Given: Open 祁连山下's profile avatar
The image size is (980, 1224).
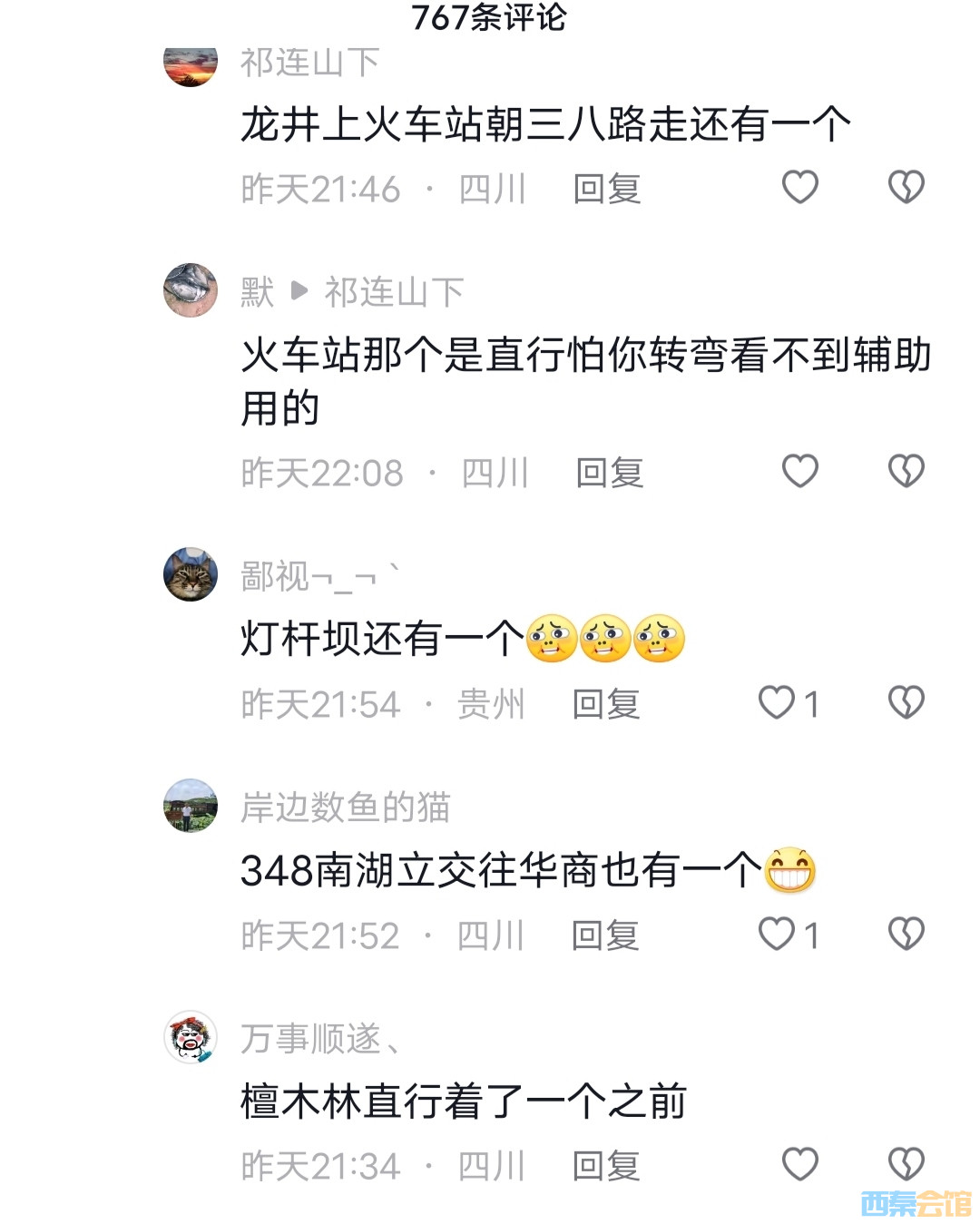Looking at the screenshot, I should pos(191,65).
